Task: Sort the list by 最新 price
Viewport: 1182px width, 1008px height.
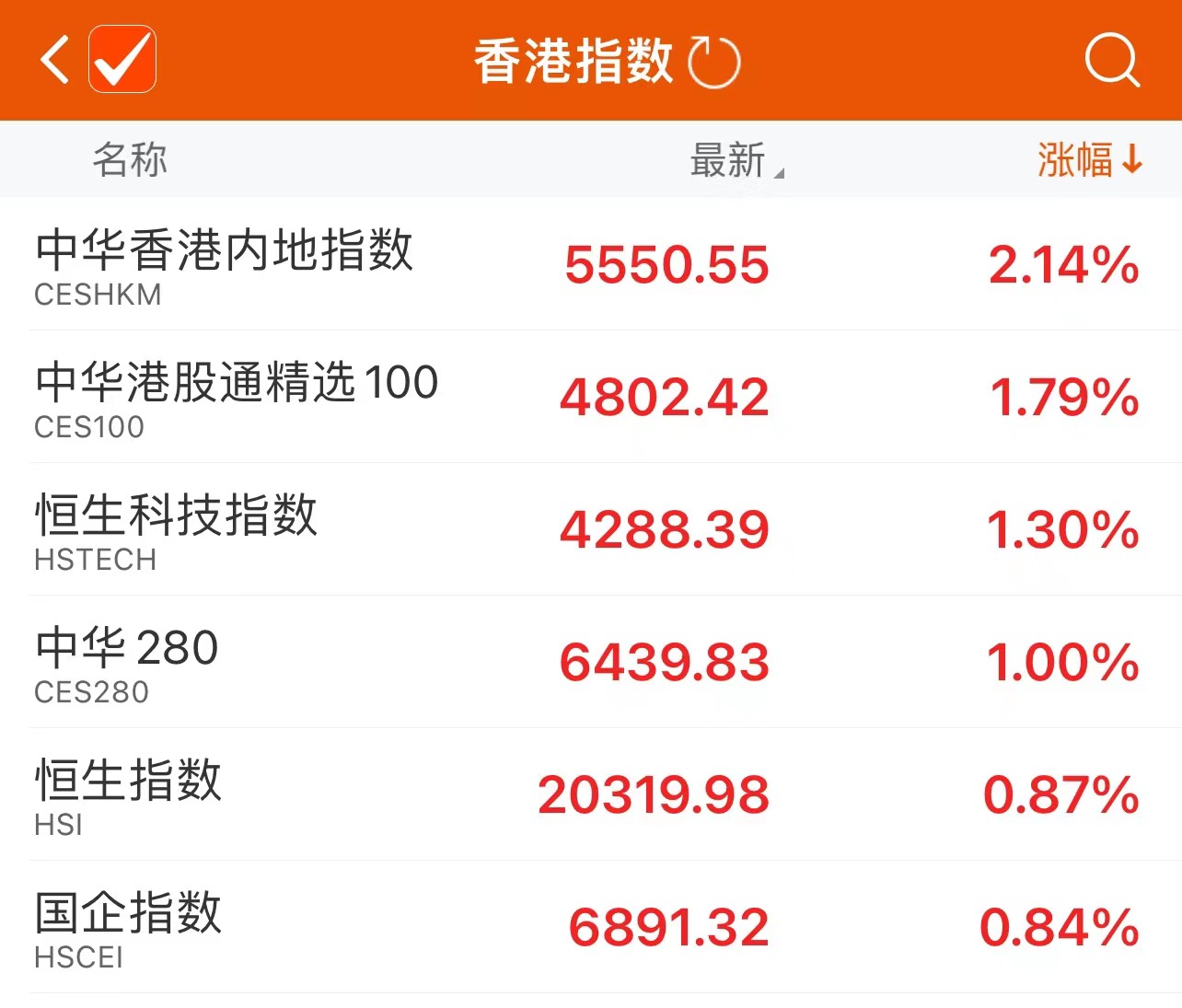Action: coord(734,160)
